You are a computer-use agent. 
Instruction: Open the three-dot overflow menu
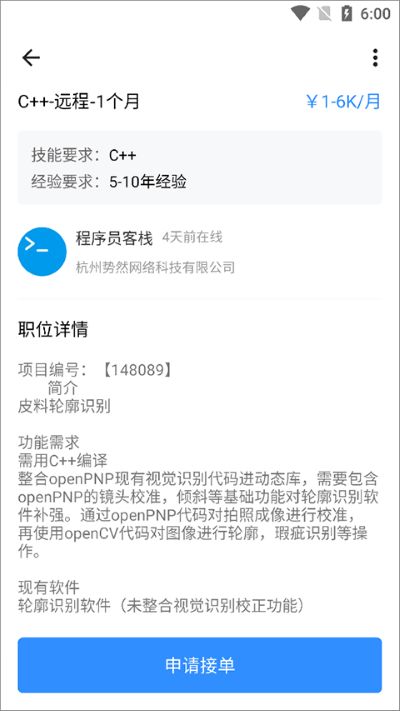(x=375, y=58)
